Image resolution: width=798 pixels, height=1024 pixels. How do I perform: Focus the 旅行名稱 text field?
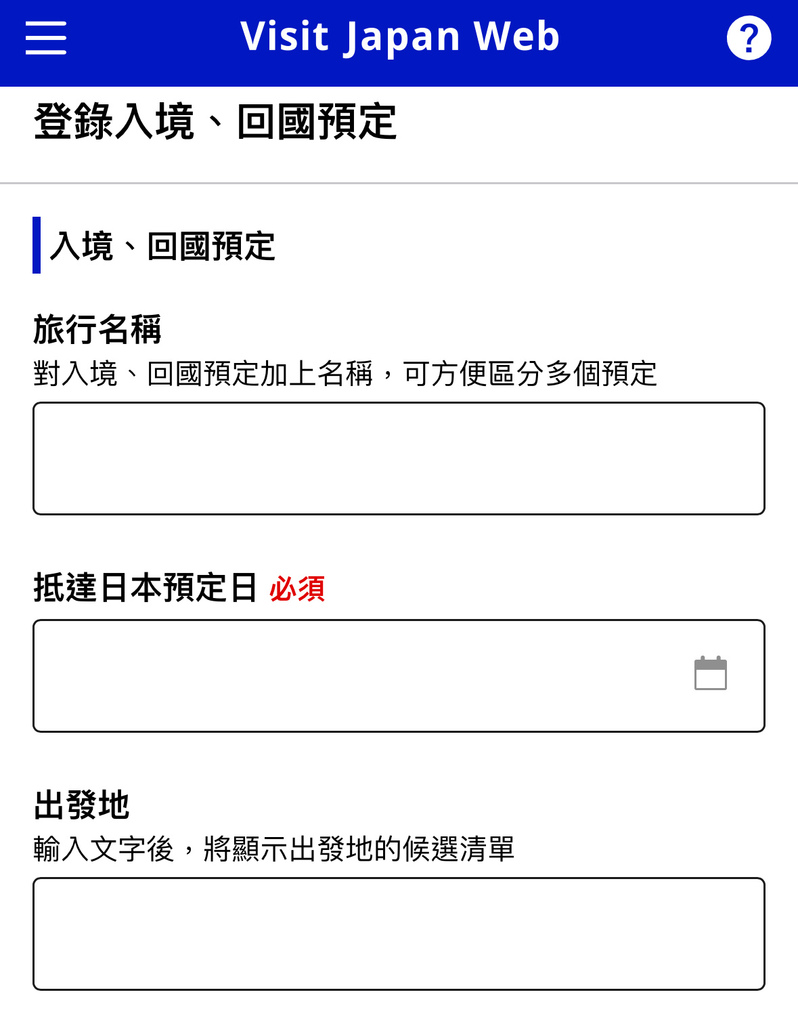tap(398, 458)
